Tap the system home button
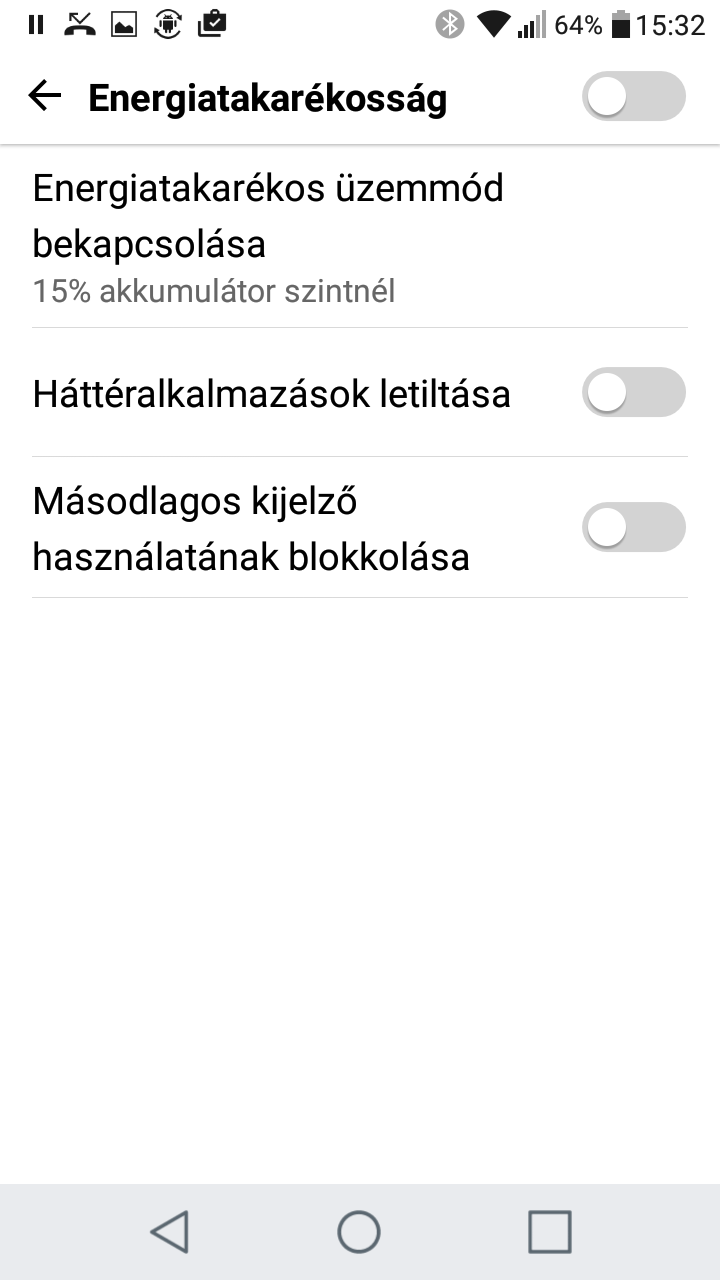 point(359,1232)
